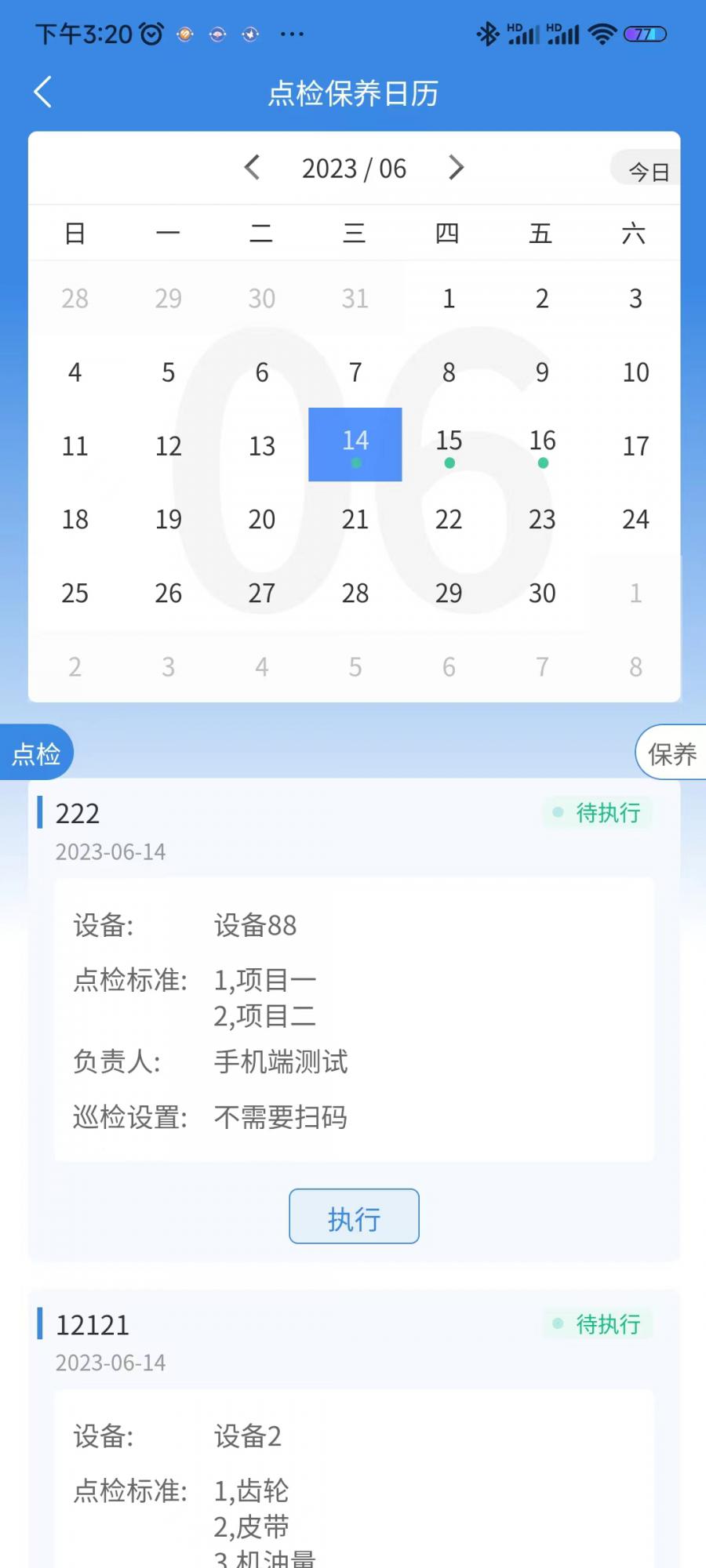Image resolution: width=706 pixels, height=1568 pixels.
Task: Jump to today with 今日 button
Action: (x=648, y=170)
